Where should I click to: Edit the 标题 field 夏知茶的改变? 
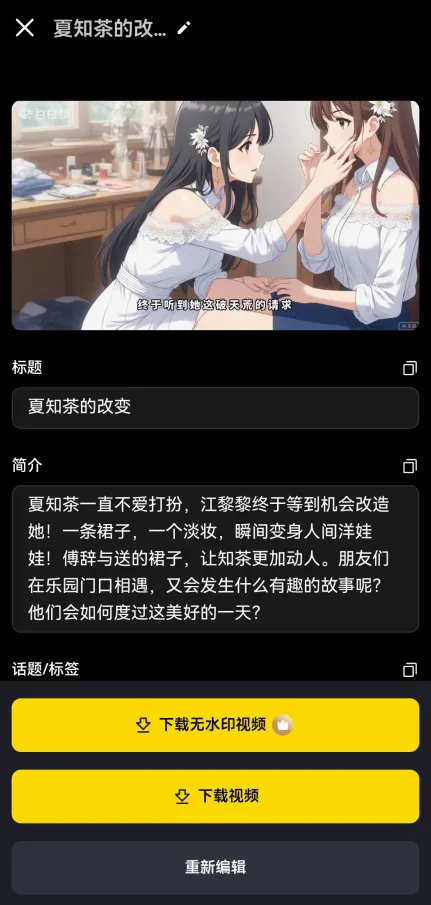(215, 407)
